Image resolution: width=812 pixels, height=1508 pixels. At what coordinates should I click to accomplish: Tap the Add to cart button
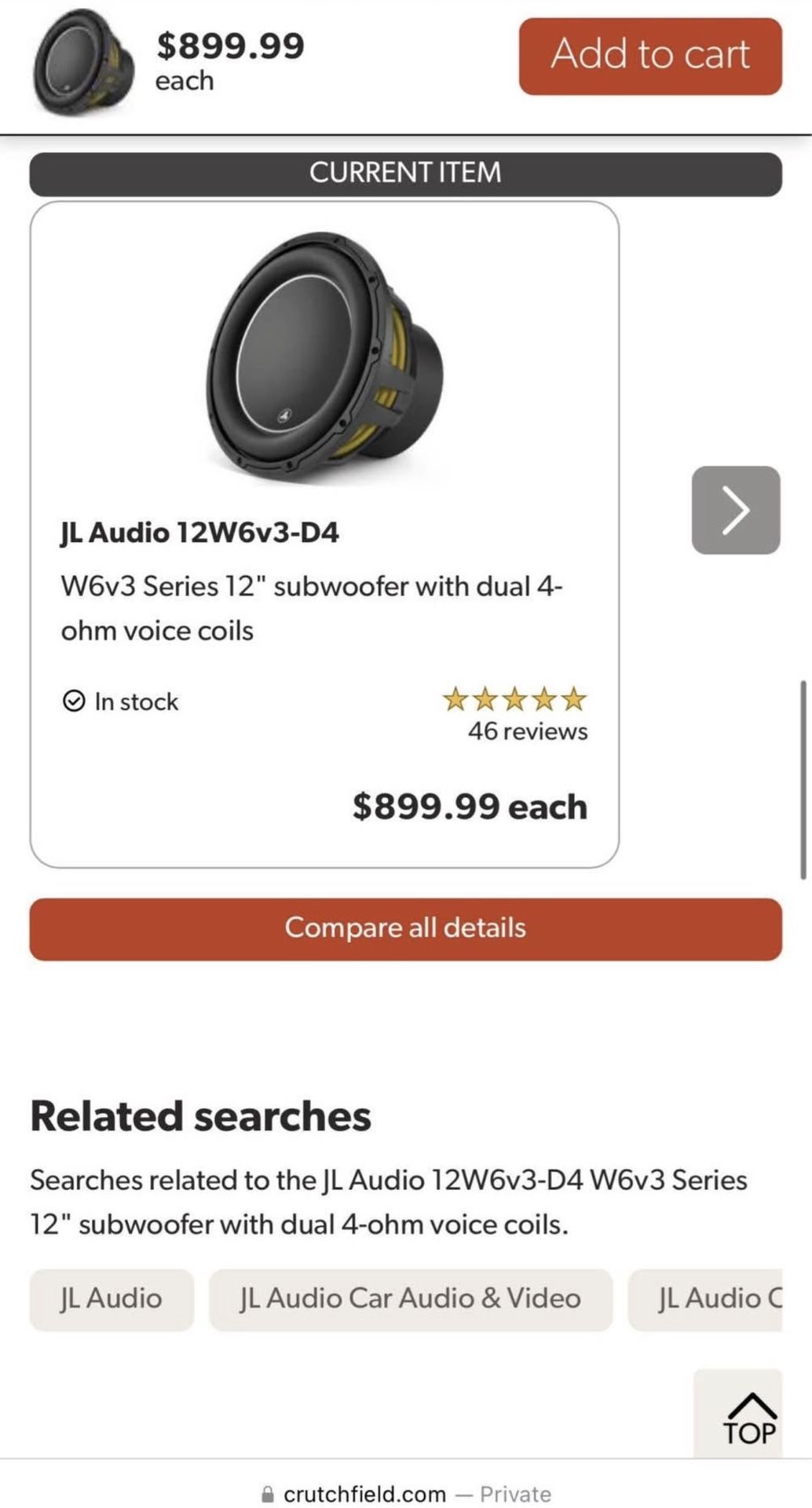tap(649, 55)
